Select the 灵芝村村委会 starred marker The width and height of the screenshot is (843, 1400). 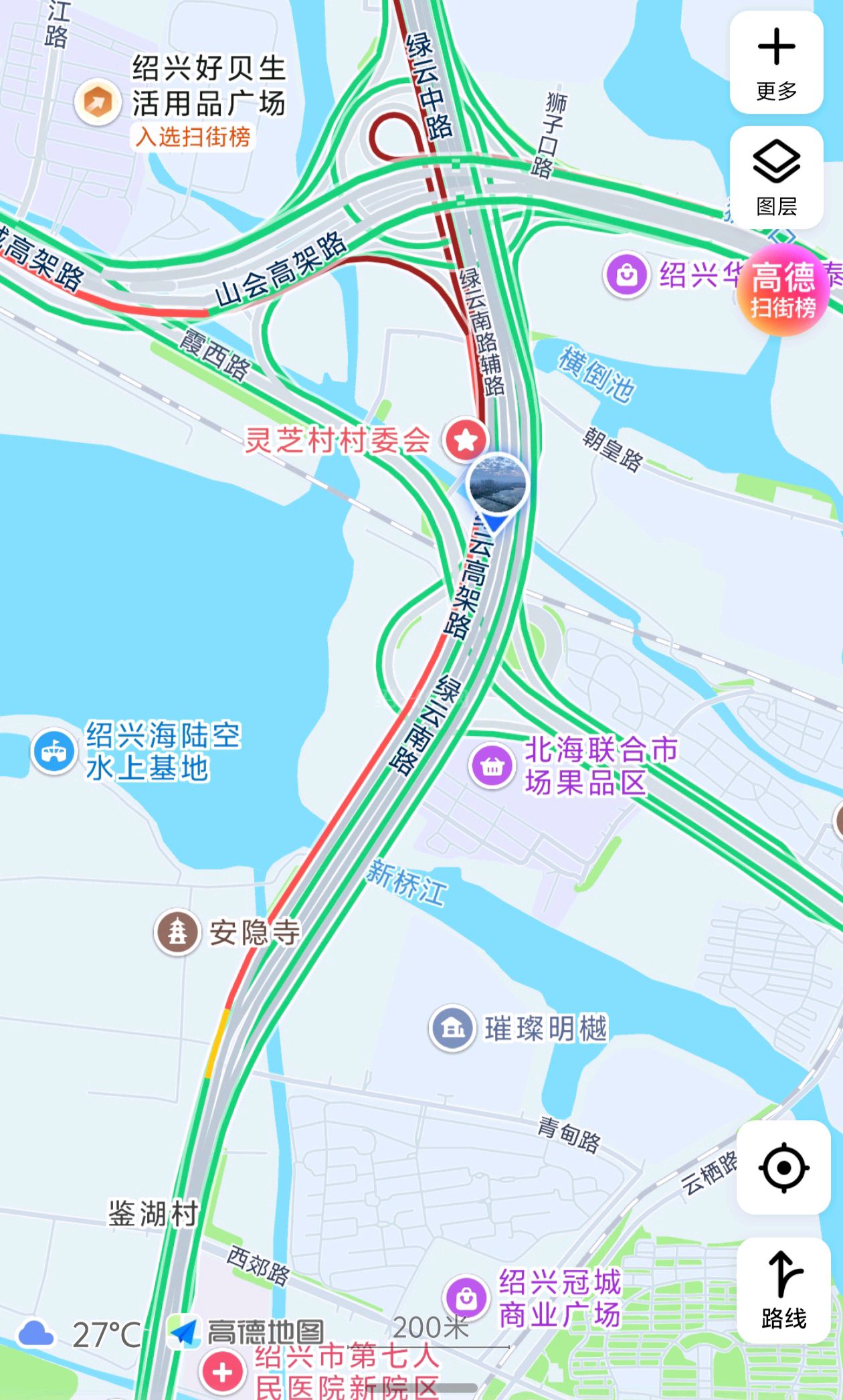coord(466,440)
